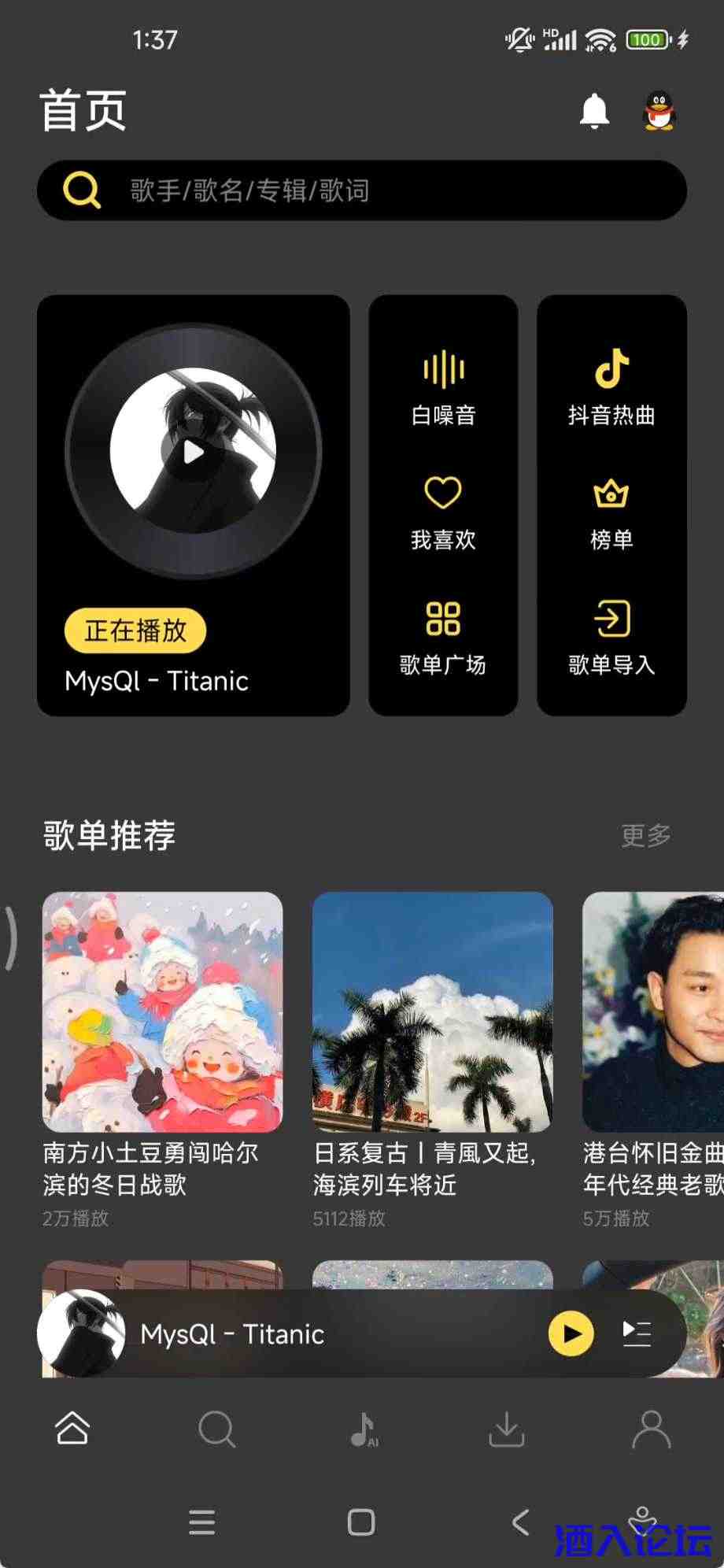Open the notification bell
The width and height of the screenshot is (724, 1568).
coord(594,110)
